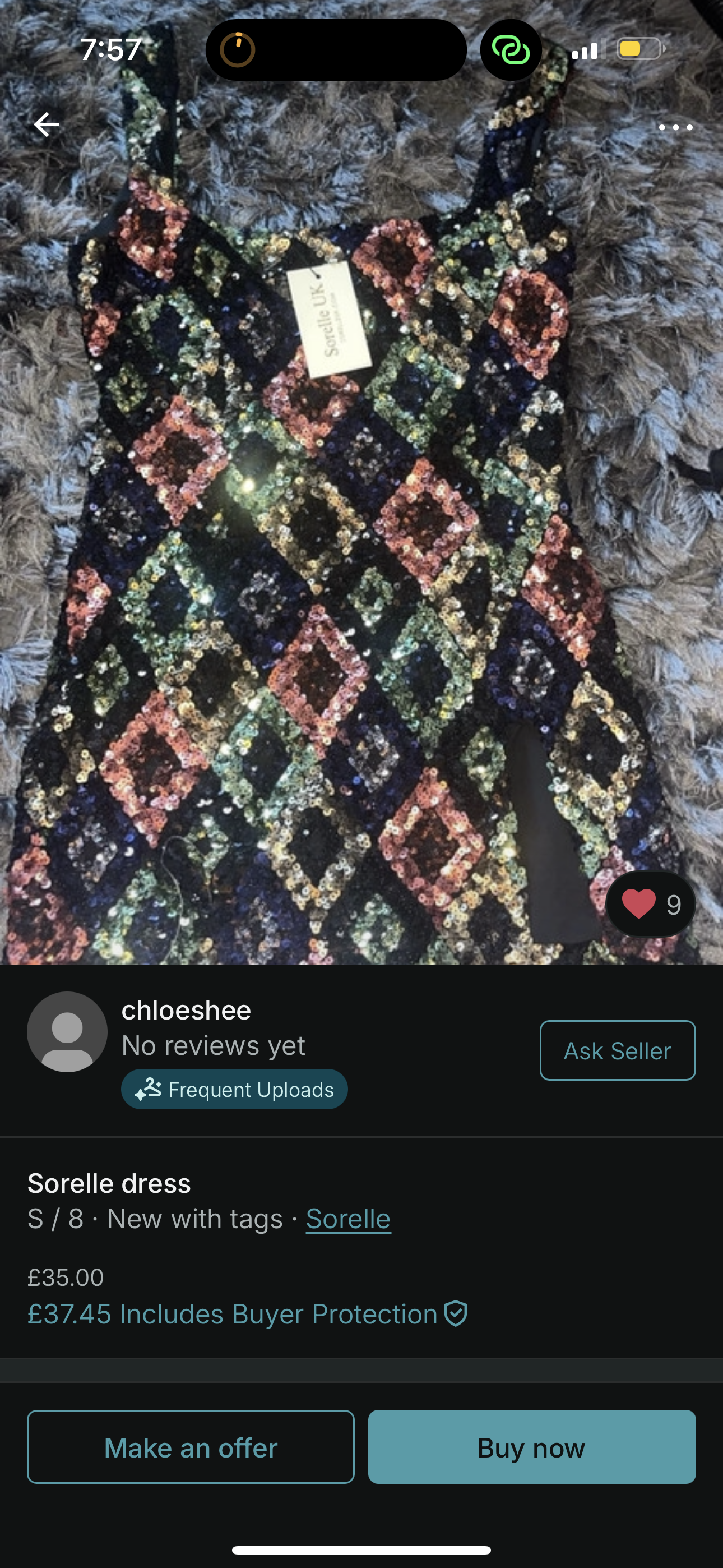Open the Sorelle brand link
This screenshot has height=1568, width=723.
point(348,1219)
